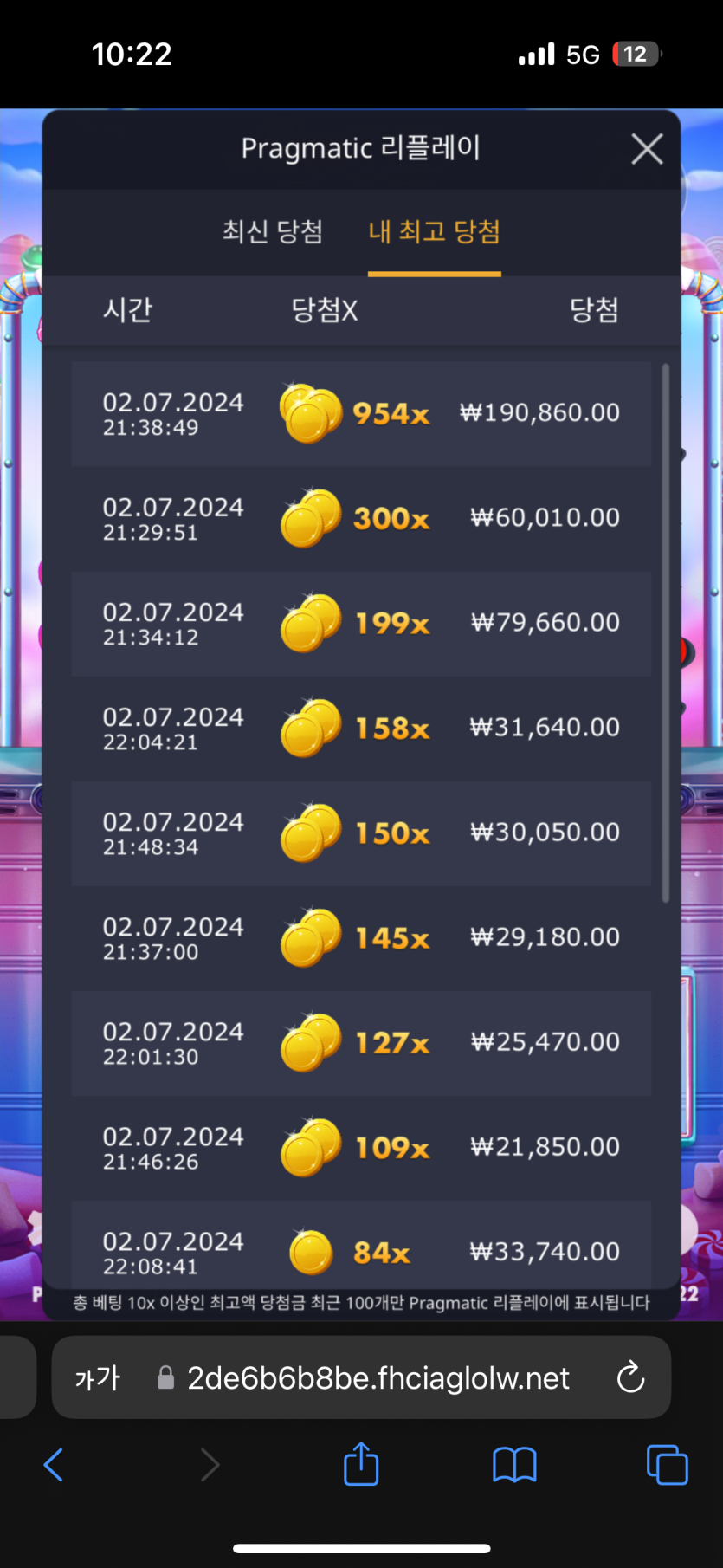Open the 300x win replay
This screenshot has width=723, height=1568.
[361, 518]
